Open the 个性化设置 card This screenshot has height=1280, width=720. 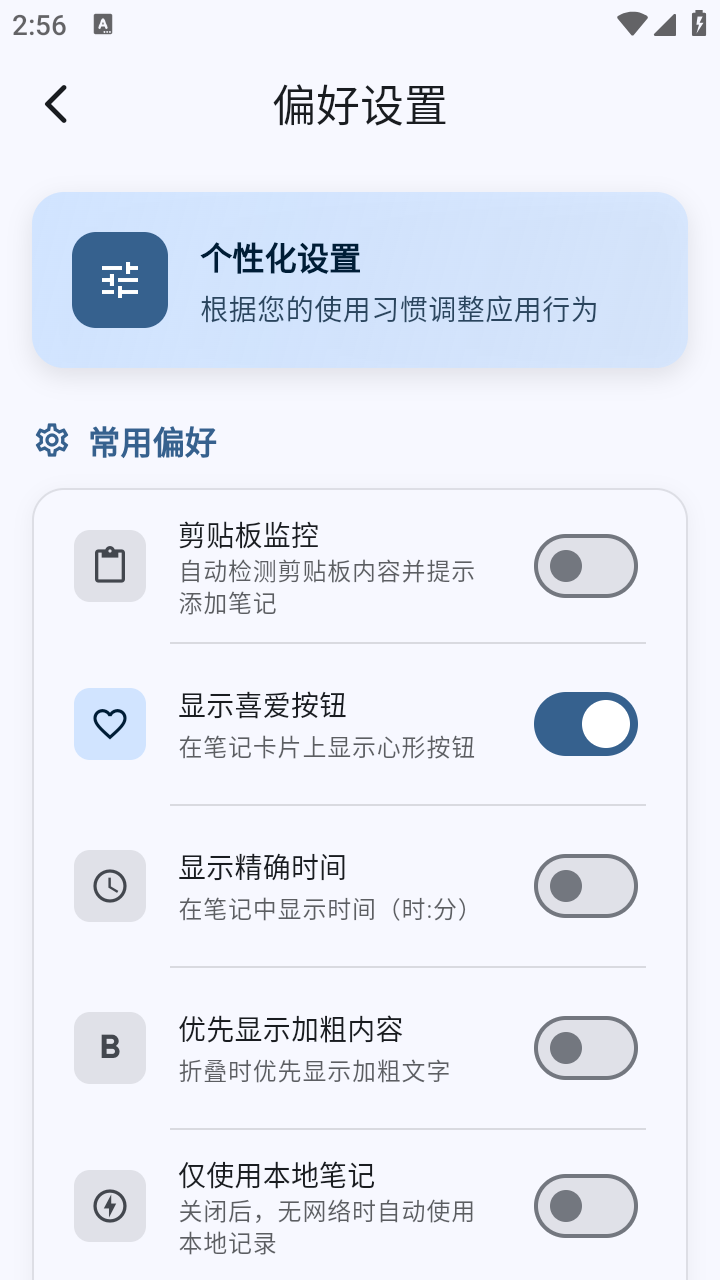pyautogui.click(x=360, y=280)
